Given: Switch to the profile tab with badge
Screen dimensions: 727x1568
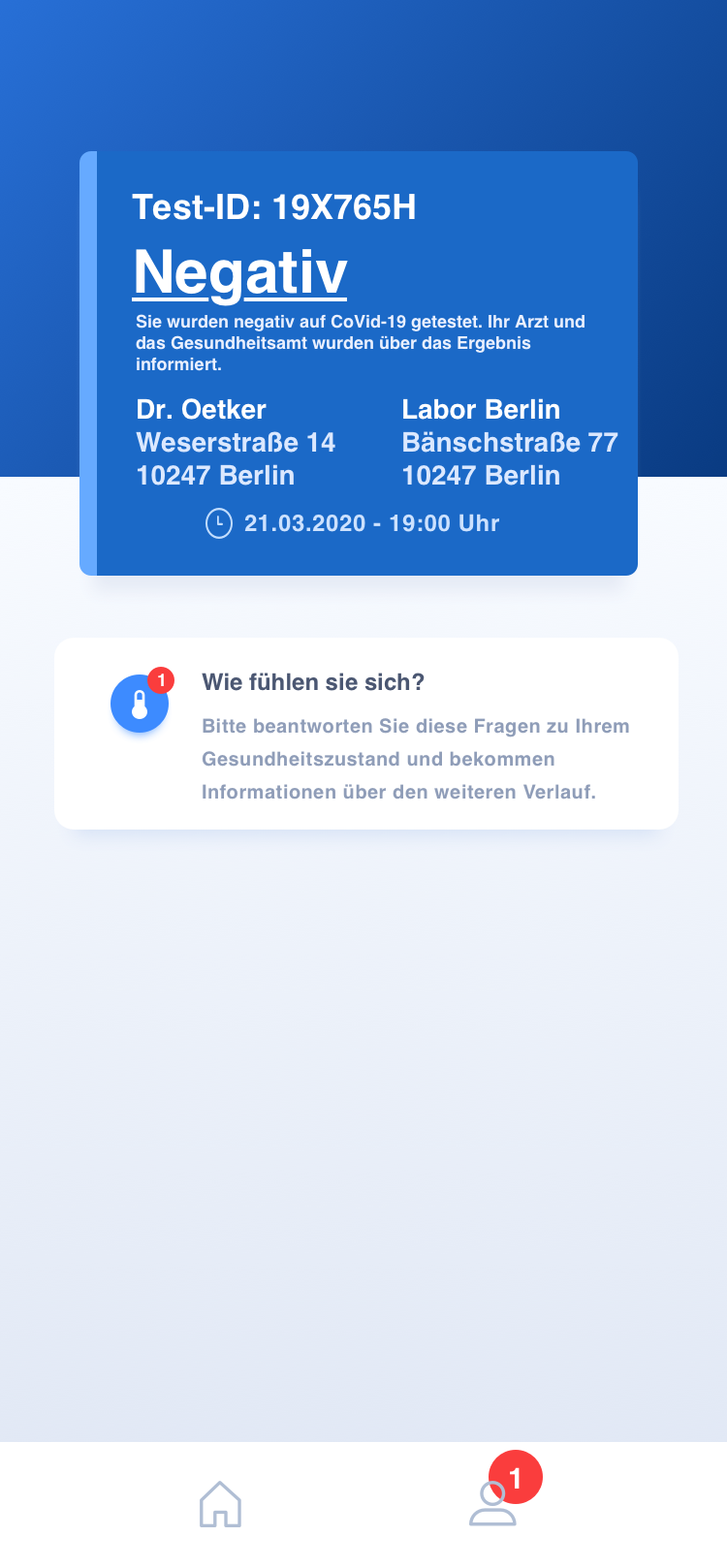Looking at the screenshot, I should click(x=493, y=1504).
